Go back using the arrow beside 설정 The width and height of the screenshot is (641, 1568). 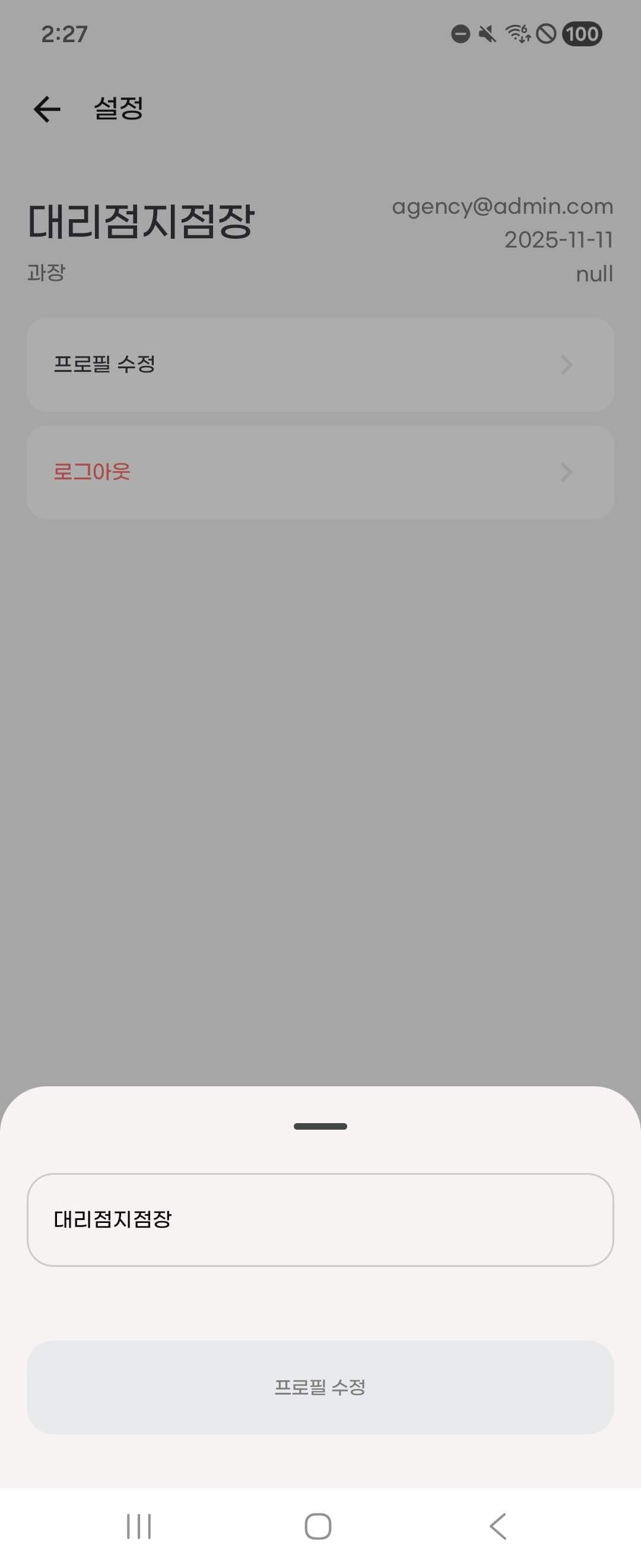47,109
